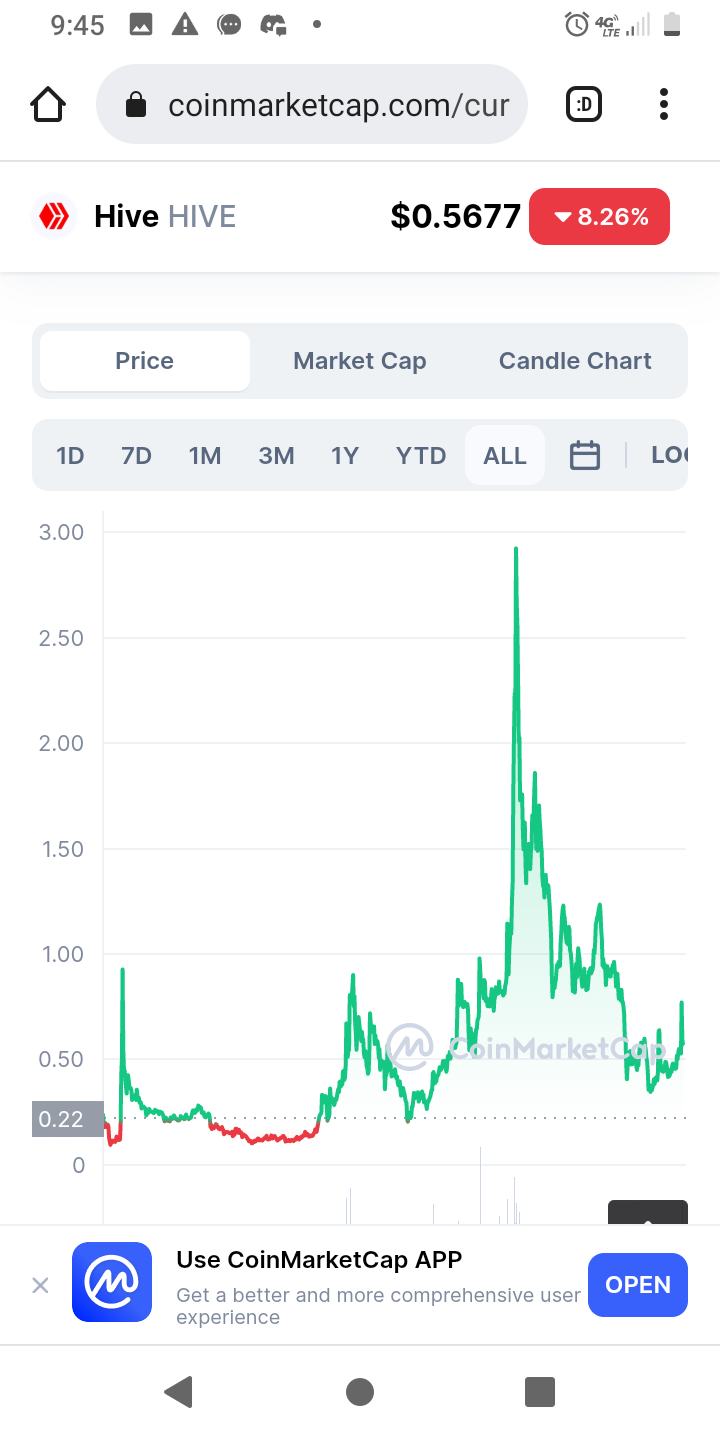Tap the coinmarketcap.com address bar
Screen dimensions: 720x1440
pos(312,104)
